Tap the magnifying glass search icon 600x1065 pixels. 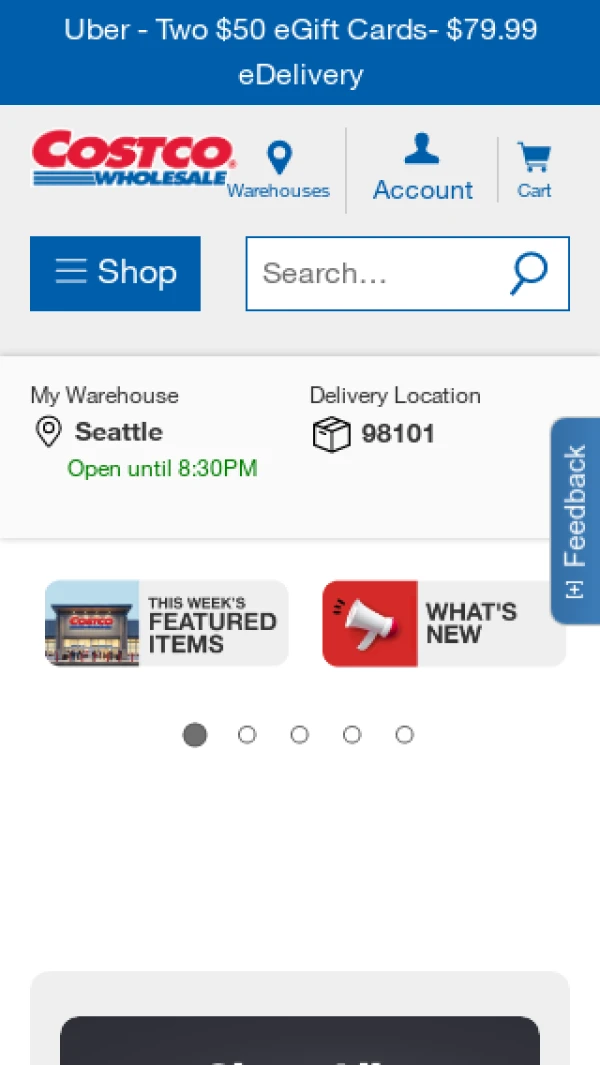point(529,273)
